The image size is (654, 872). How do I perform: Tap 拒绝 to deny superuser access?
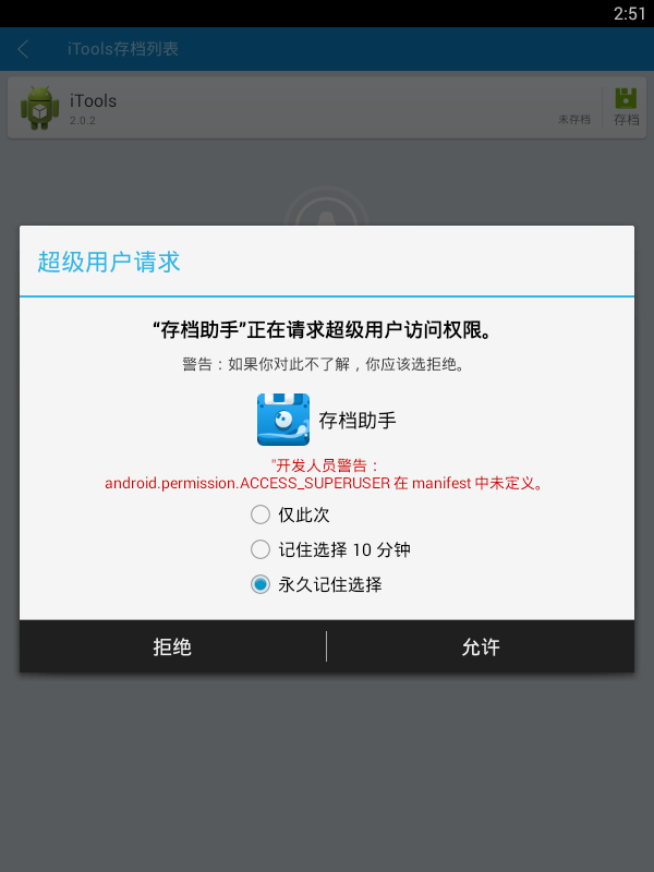[172, 647]
